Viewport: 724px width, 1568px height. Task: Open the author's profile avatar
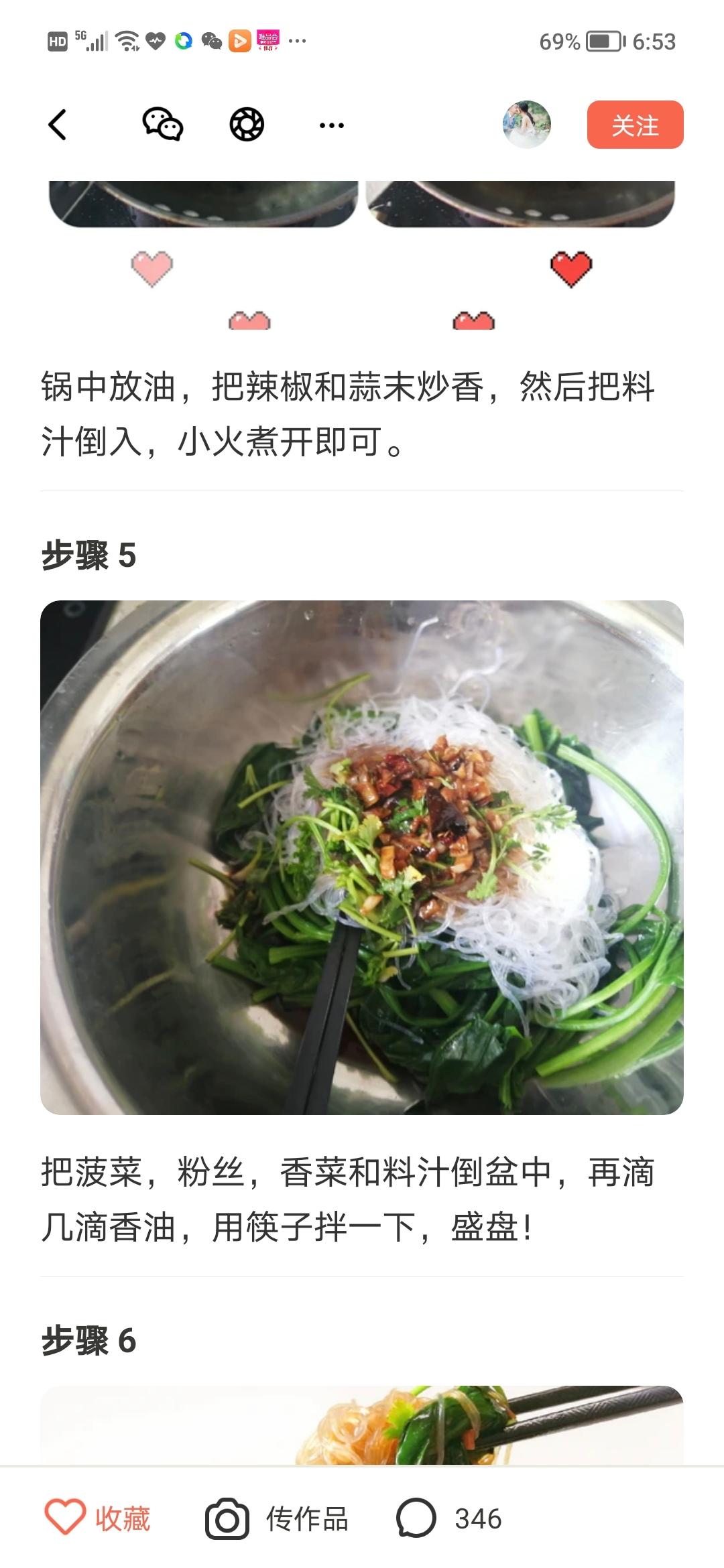point(527,125)
